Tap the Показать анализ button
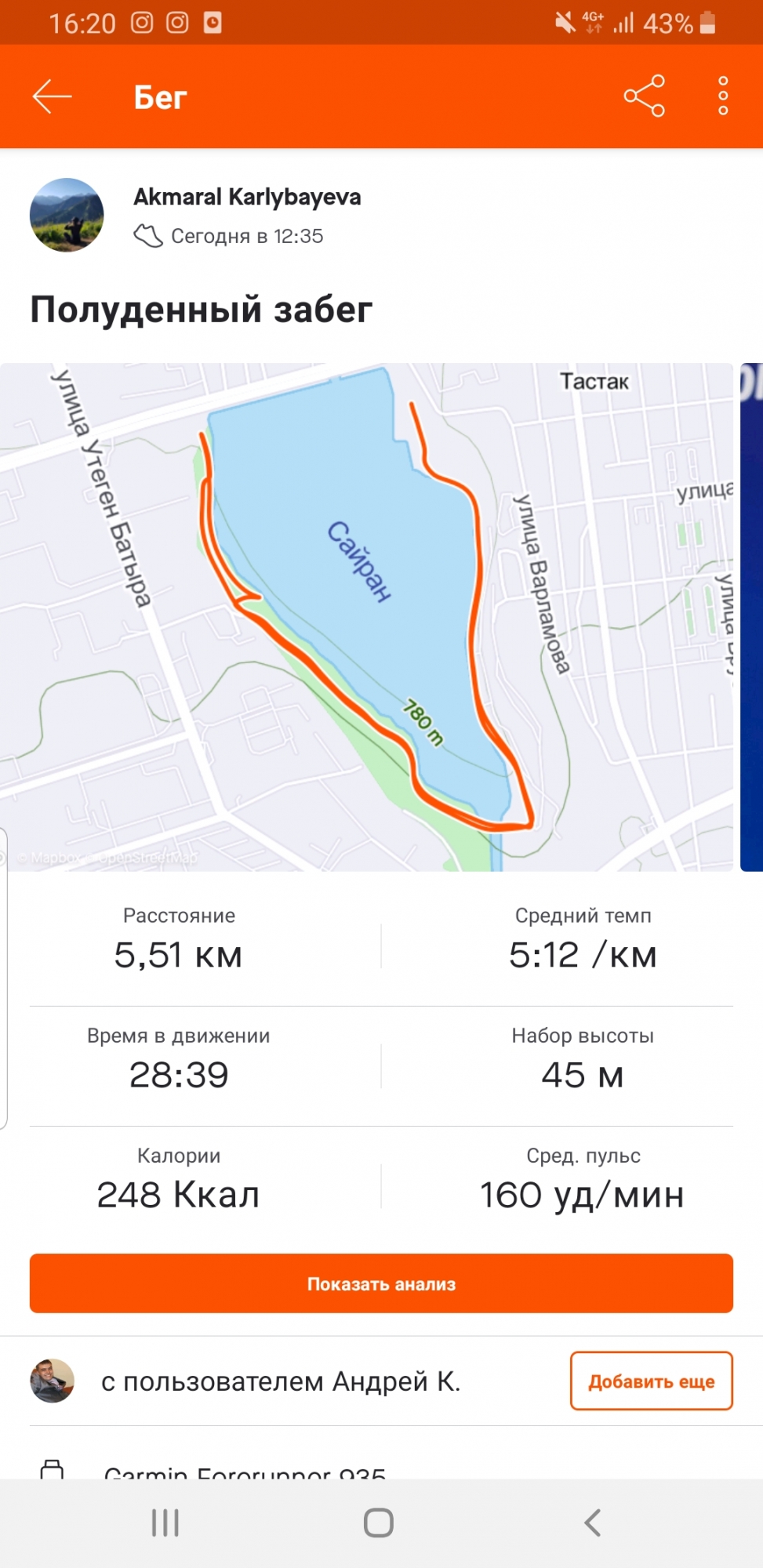763x1568 pixels. point(381,1283)
